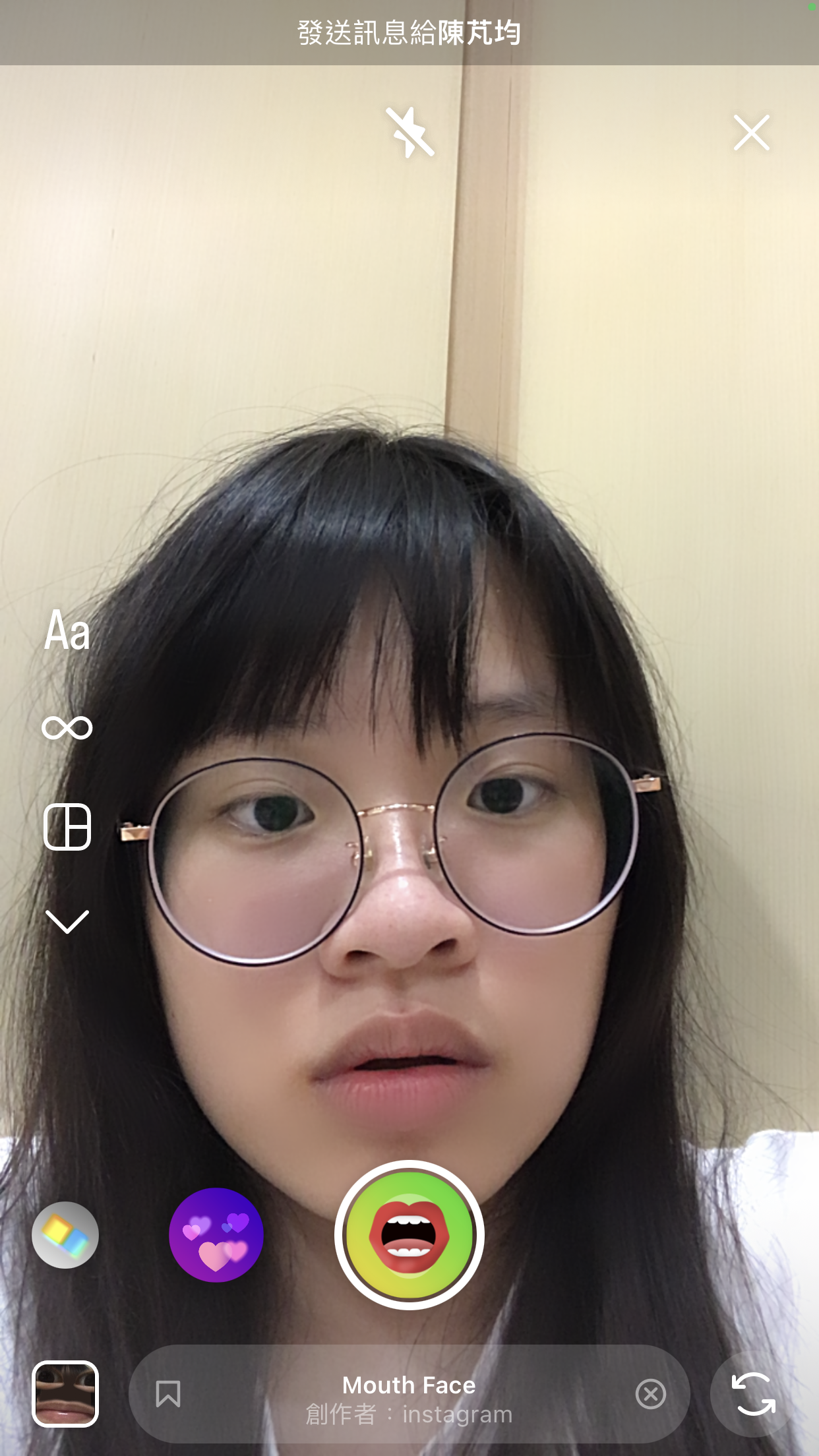Expand more camera options with down chevron
This screenshot has width=819, height=1456.
(x=67, y=921)
